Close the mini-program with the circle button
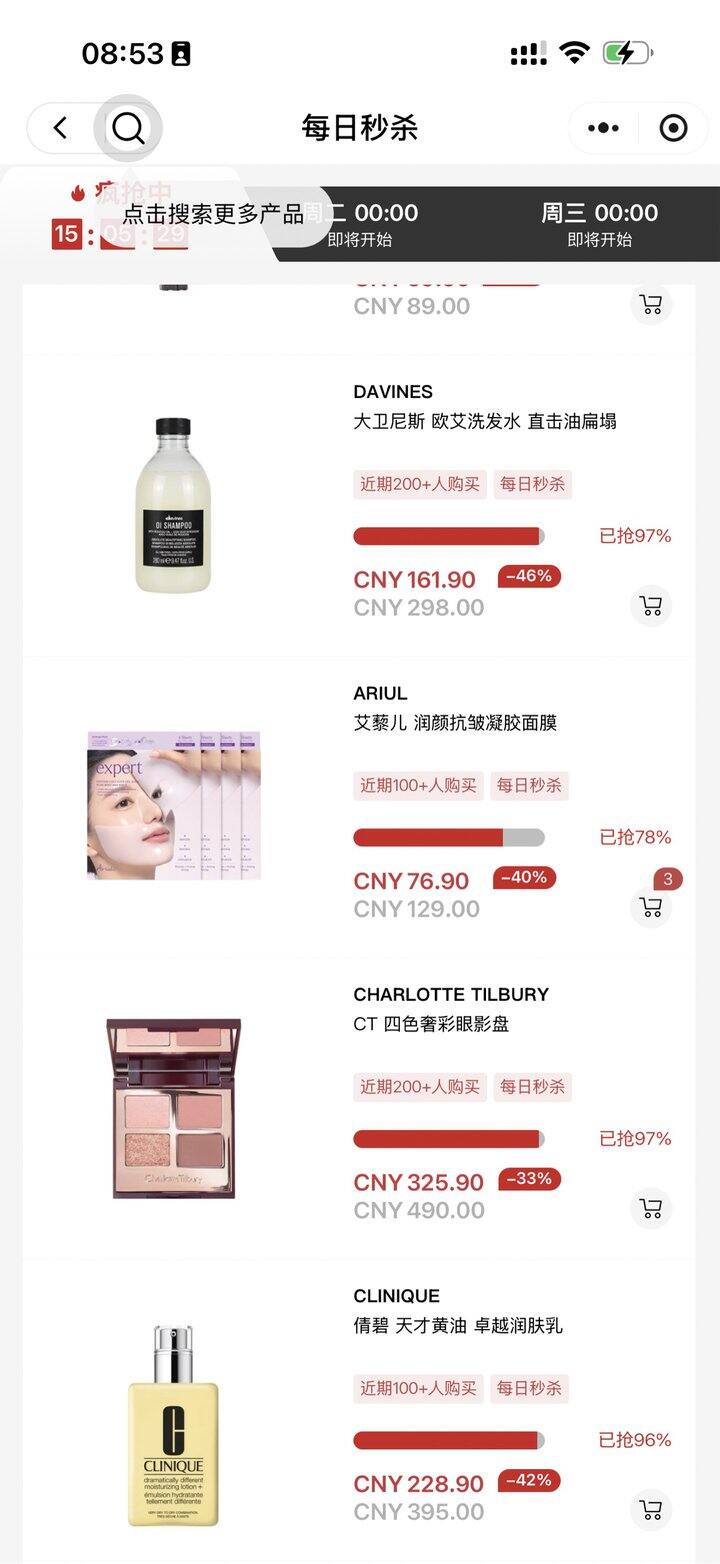Screen dimensions: 720x1564 coord(673,128)
